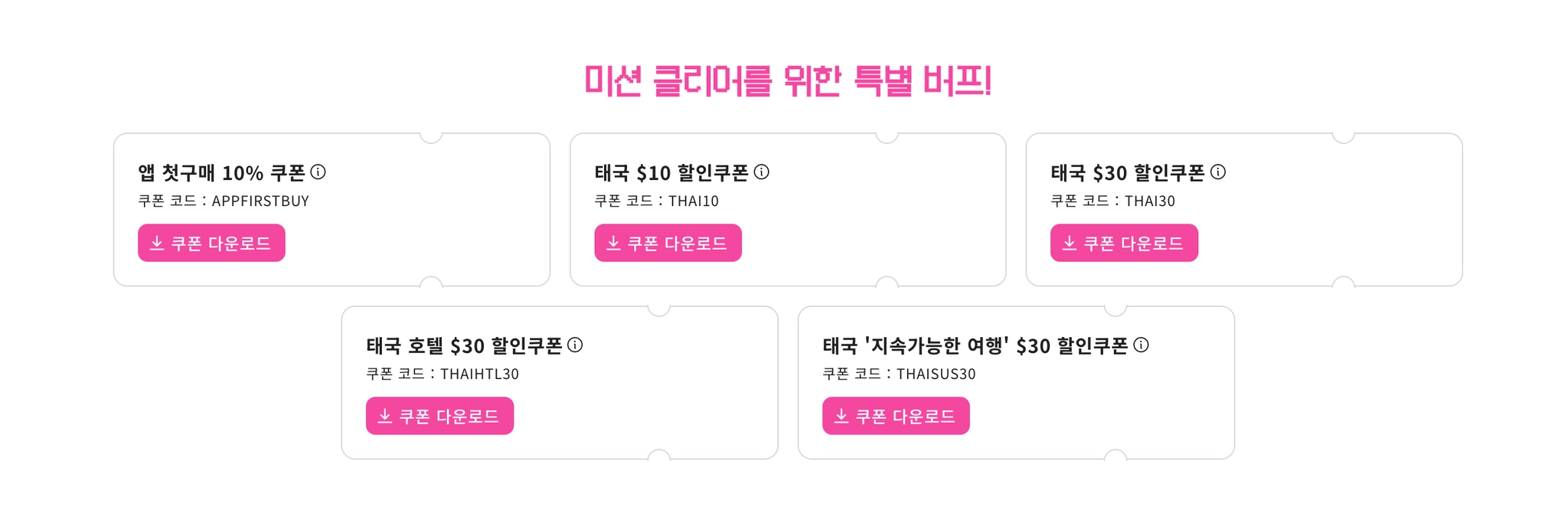This screenshot has height=507, width=1568.
Task: View info for 태국 $30 할인쿠폰
Action: 1218,172
